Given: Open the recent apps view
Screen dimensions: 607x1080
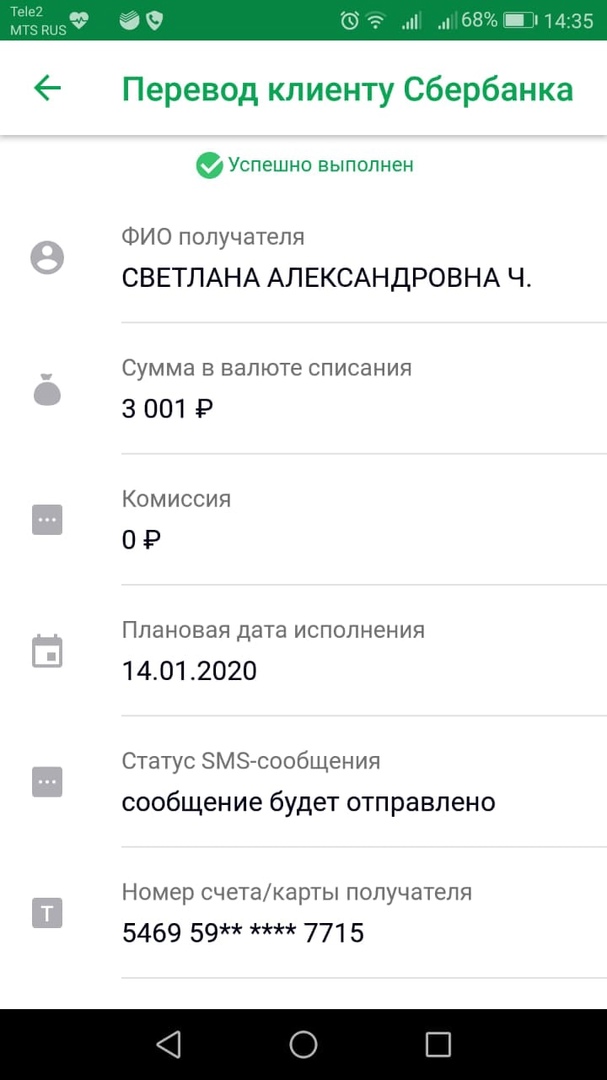Looking at the screenshot, I should coord(438,1044).
